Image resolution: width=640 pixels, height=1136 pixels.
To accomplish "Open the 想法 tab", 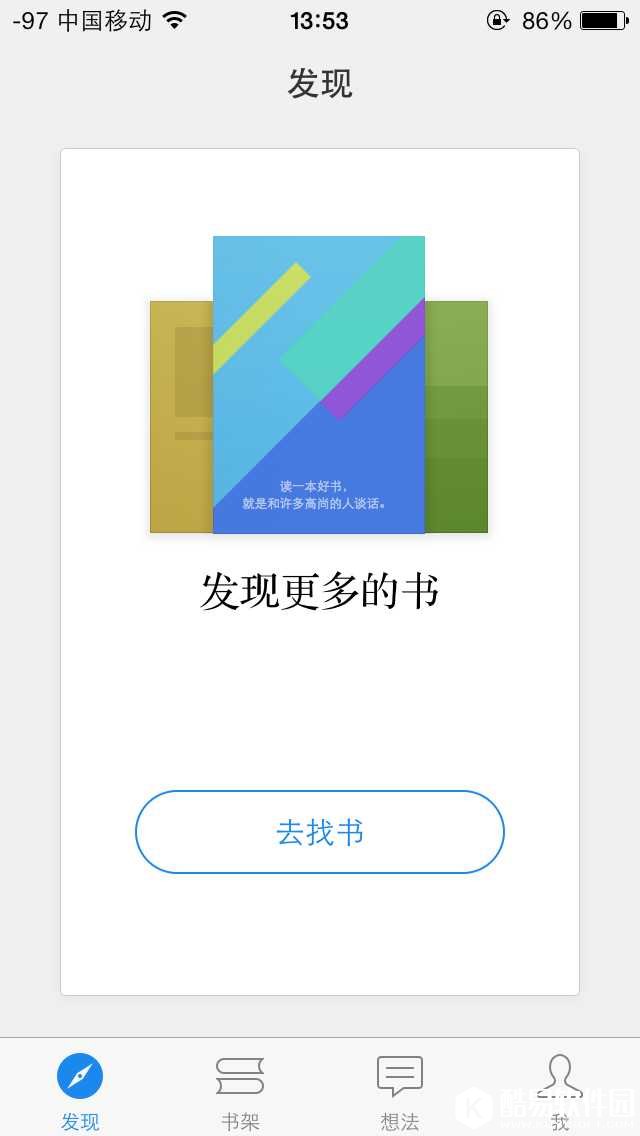I will click(400, 1088).
